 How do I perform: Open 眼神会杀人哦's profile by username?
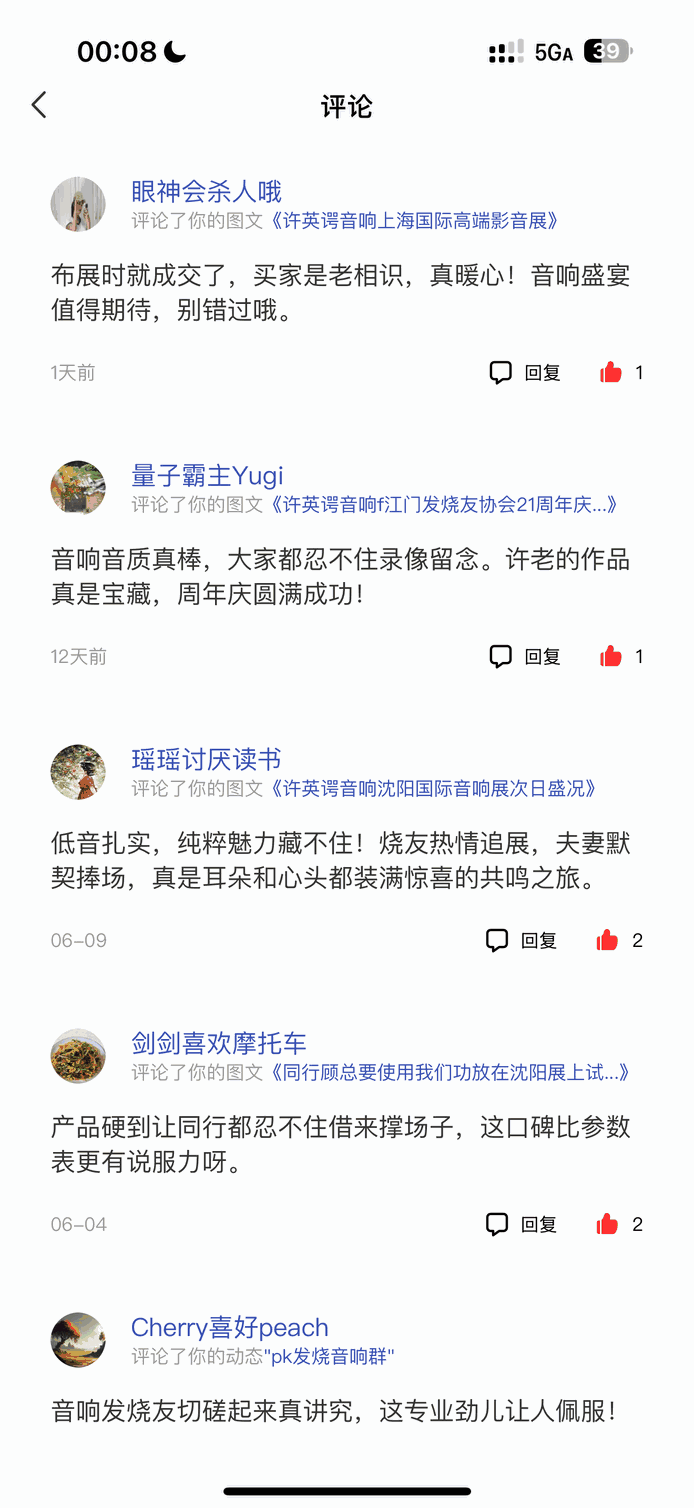coord(206,191)
